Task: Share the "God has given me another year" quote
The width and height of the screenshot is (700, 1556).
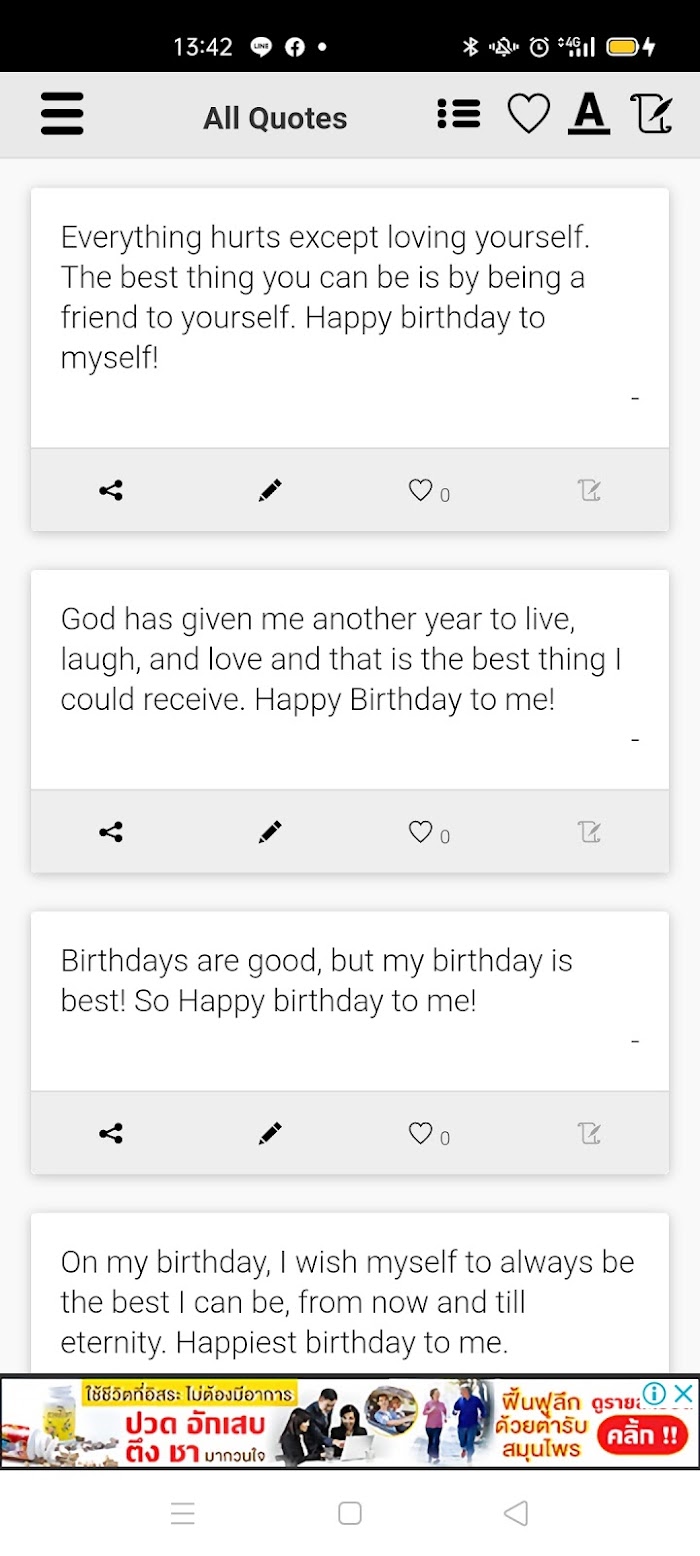Action: click(x=111, y=832)
